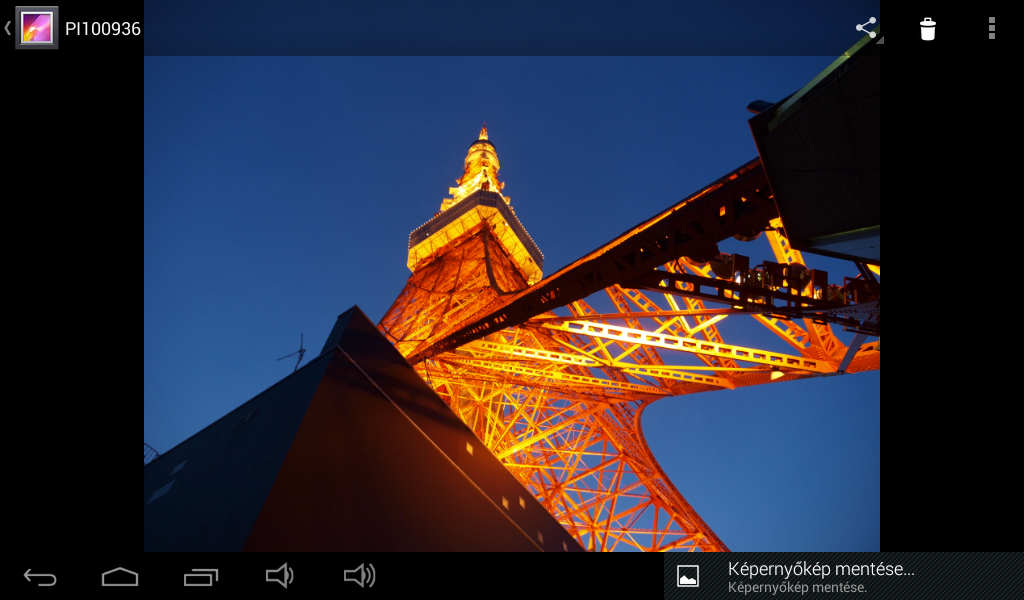Lower the volume with the speaker button
This screenshot has width=1024, height=600.
click(x=279, y=575)
